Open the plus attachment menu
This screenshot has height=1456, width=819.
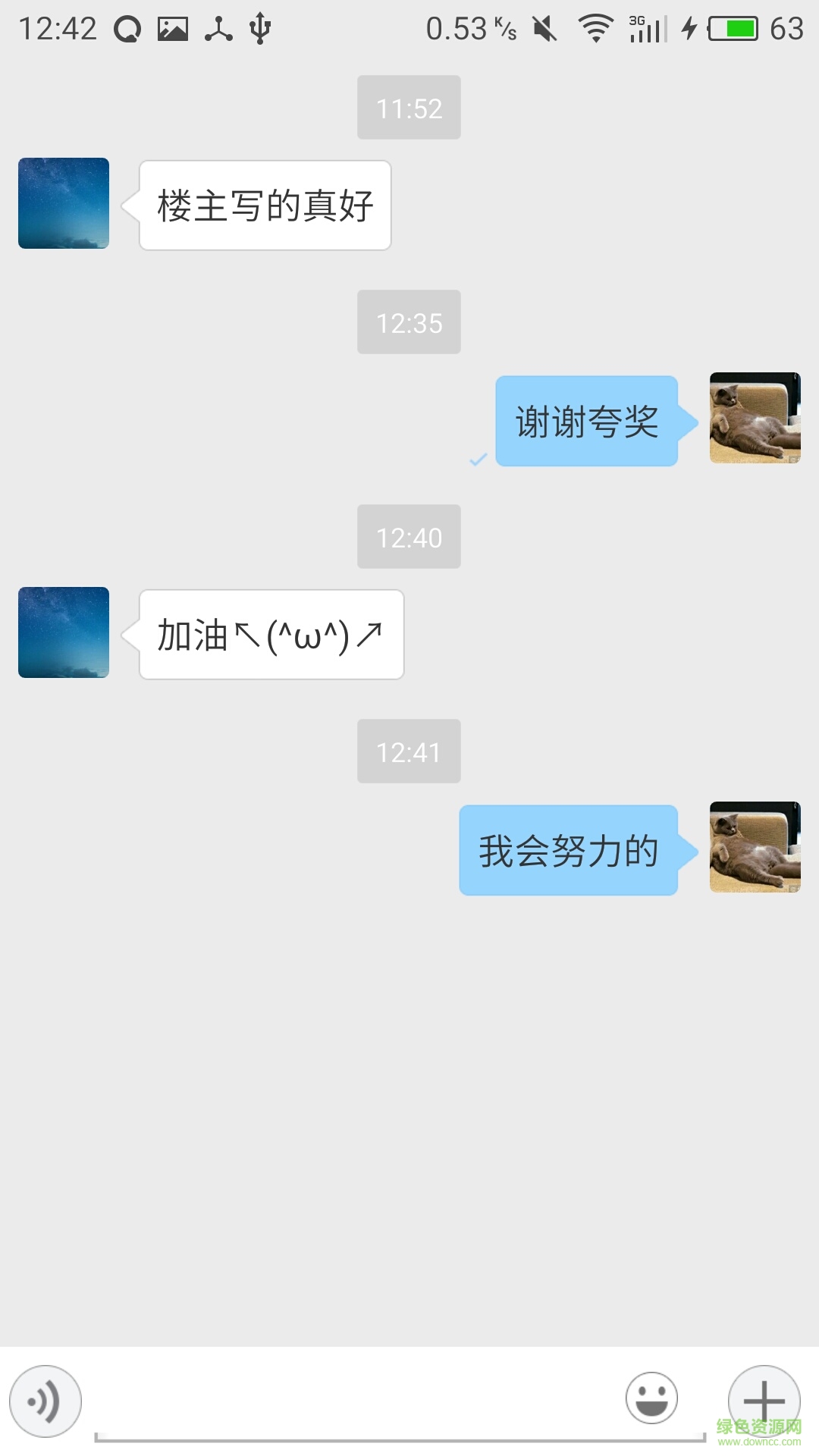click(764, 1400)
